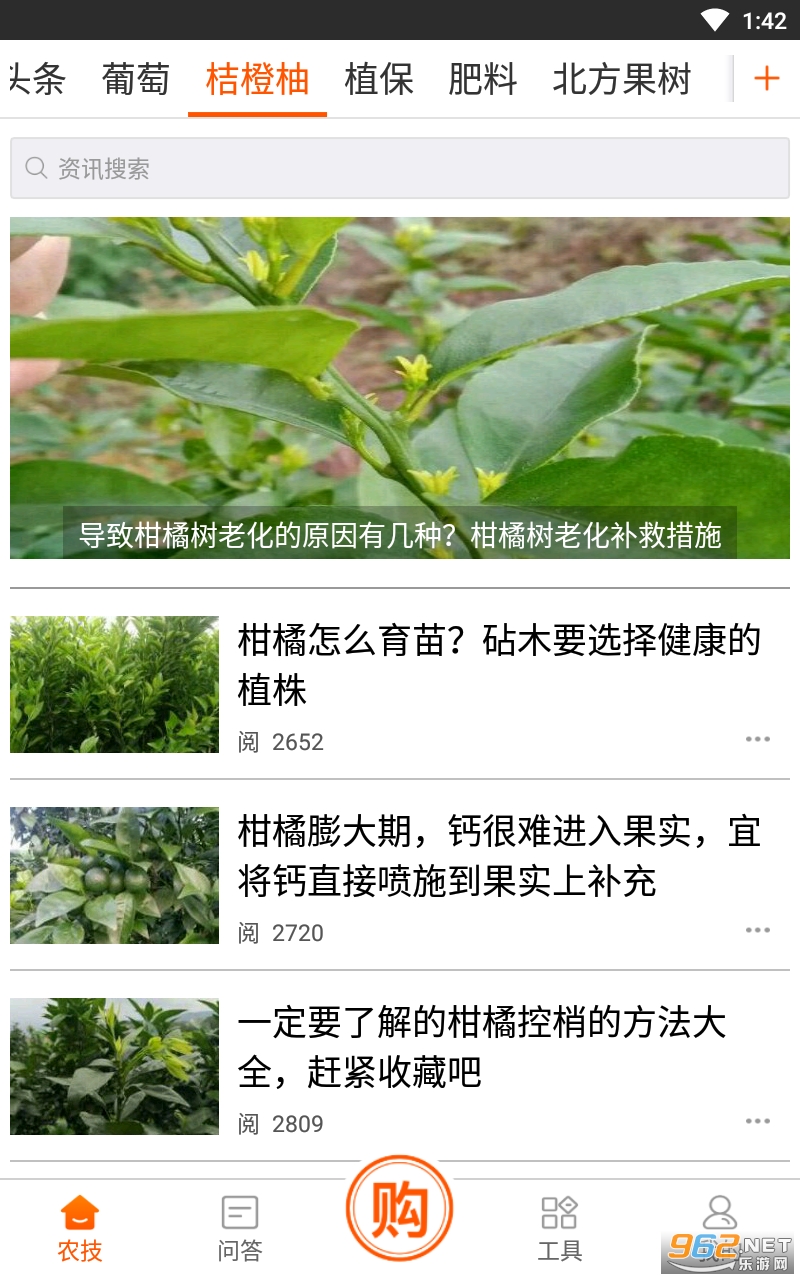The width and height of the screenshot is (800, 1280).
Task: Switch to the 北方果树 tab
Action: (x=622, y=79)
